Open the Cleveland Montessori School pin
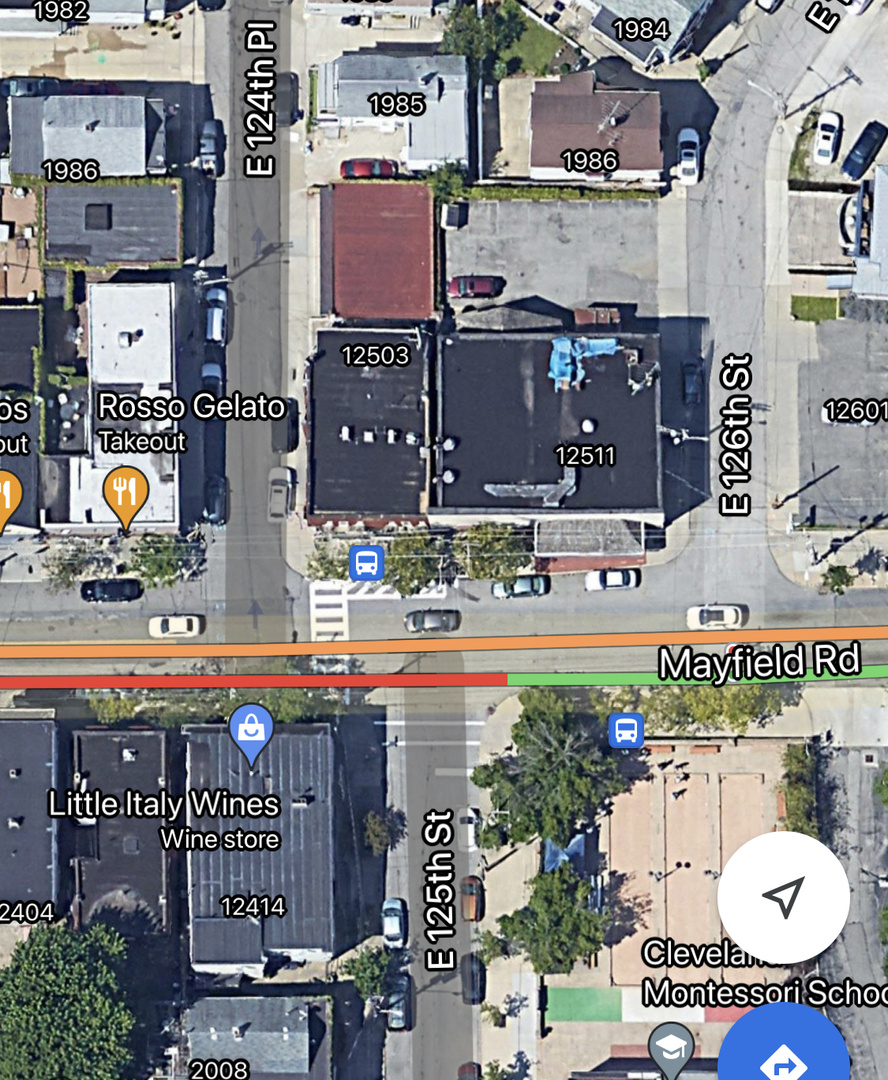 [670, 1047]
